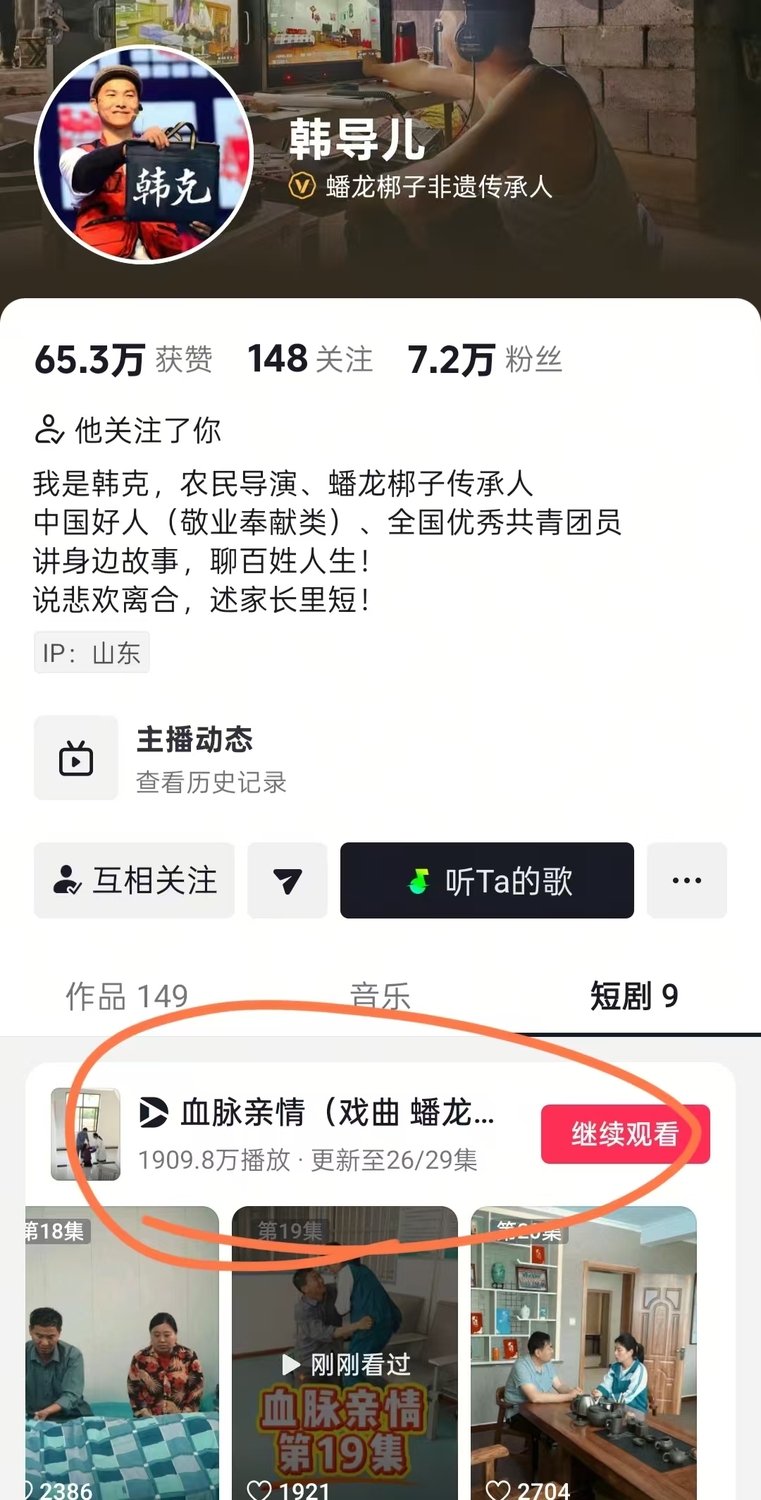Open 听Ta的歌 music button
Screen dimensions: 761x1500
(x=487, y=880)
